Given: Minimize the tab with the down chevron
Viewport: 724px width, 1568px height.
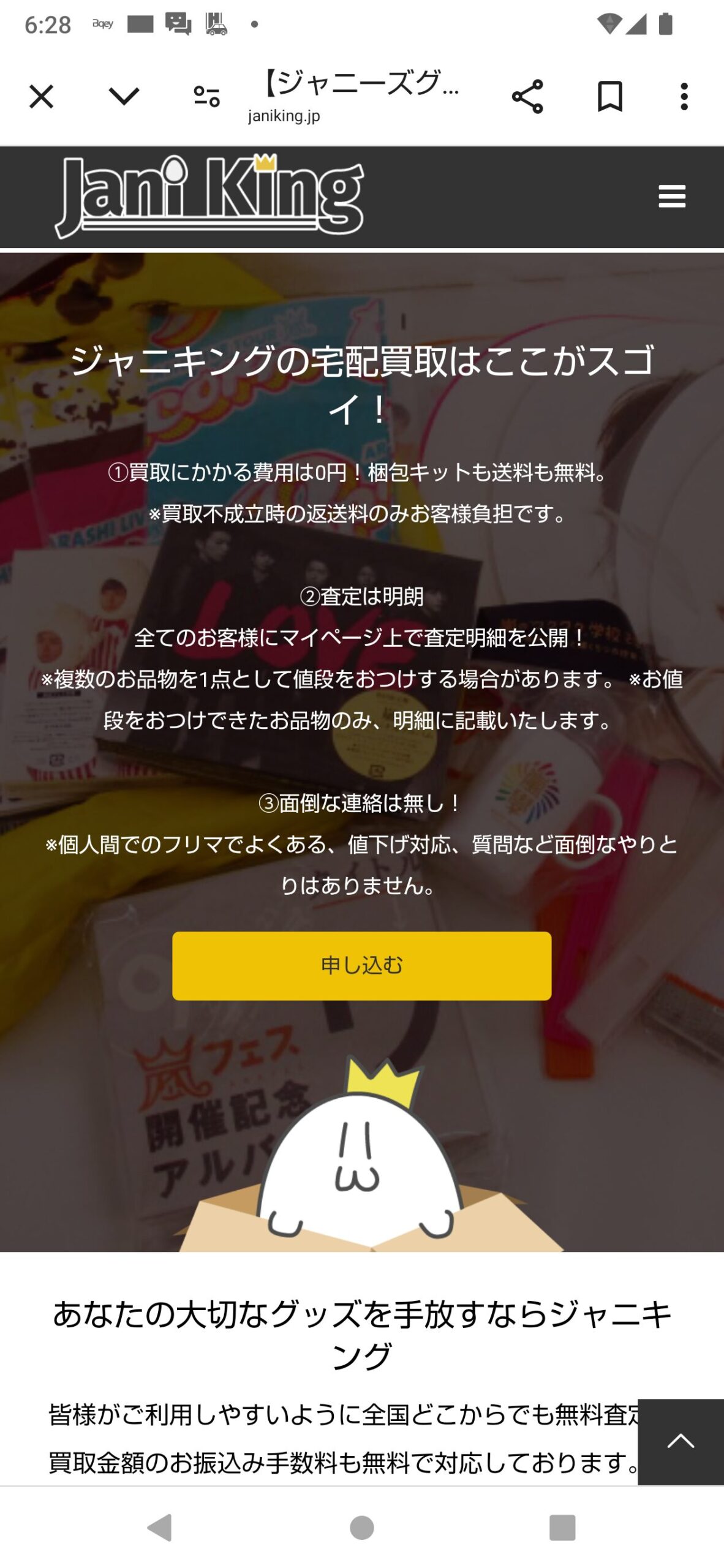Looking at the screenshot, I should pyautogui.click(x=124, y=96).
